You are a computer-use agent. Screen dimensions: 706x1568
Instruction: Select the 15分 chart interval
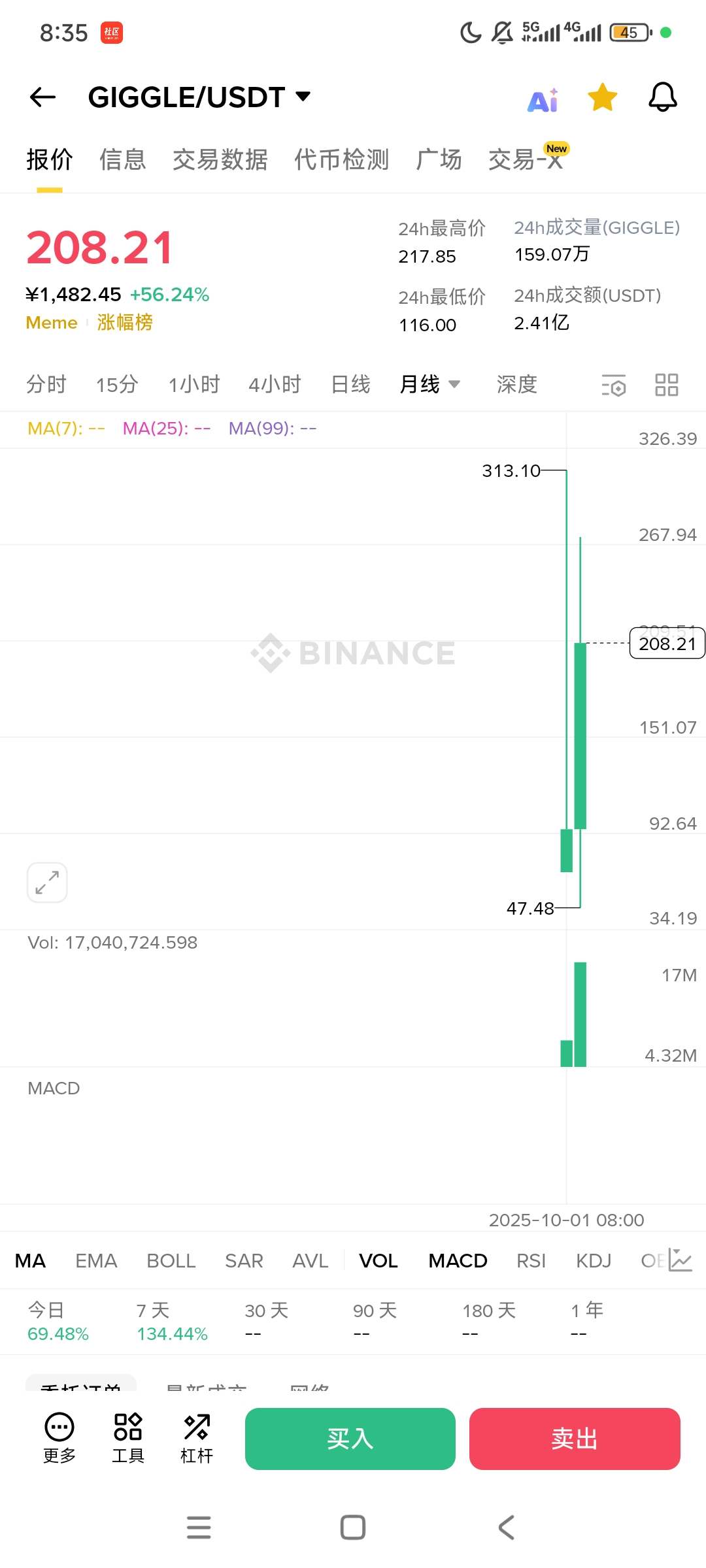[x=117, y=384]
